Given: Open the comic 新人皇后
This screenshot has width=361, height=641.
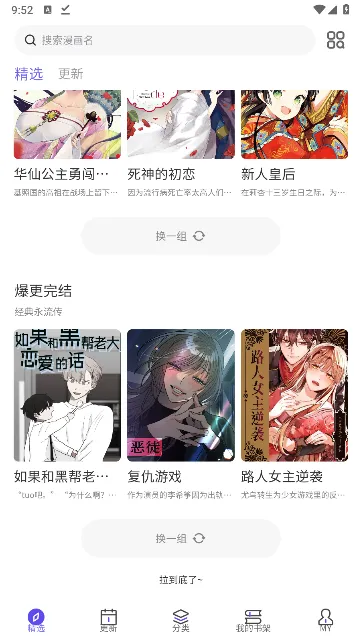Looking at the screenshot, I should click(294, 143).
